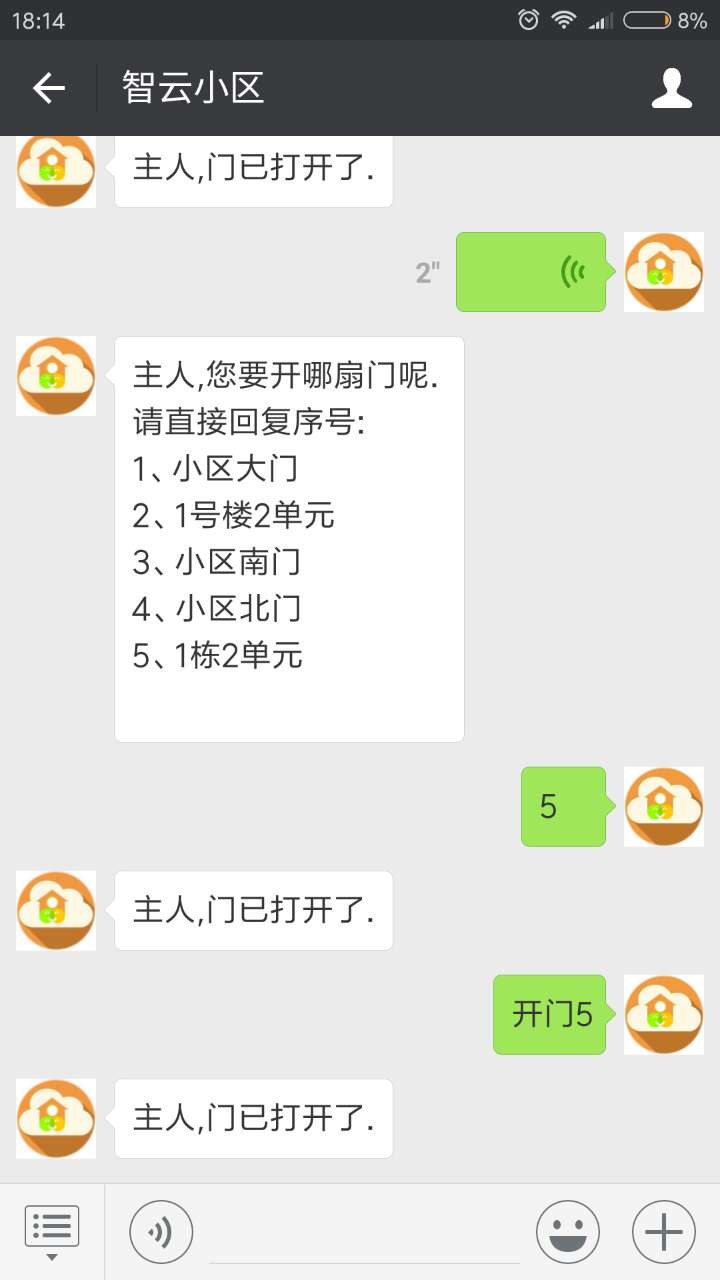
Task: Open the plus attachment menu
Action: tap(663, 1231)
